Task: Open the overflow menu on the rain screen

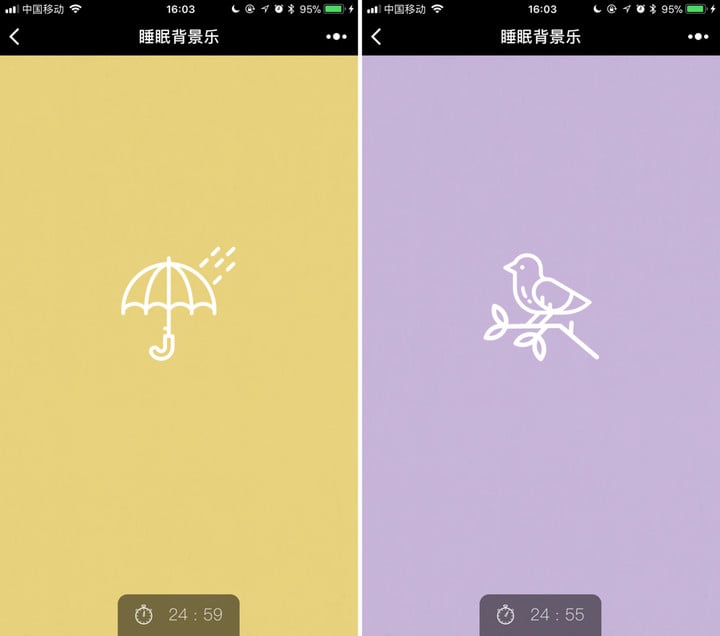Action: (337, 37)
